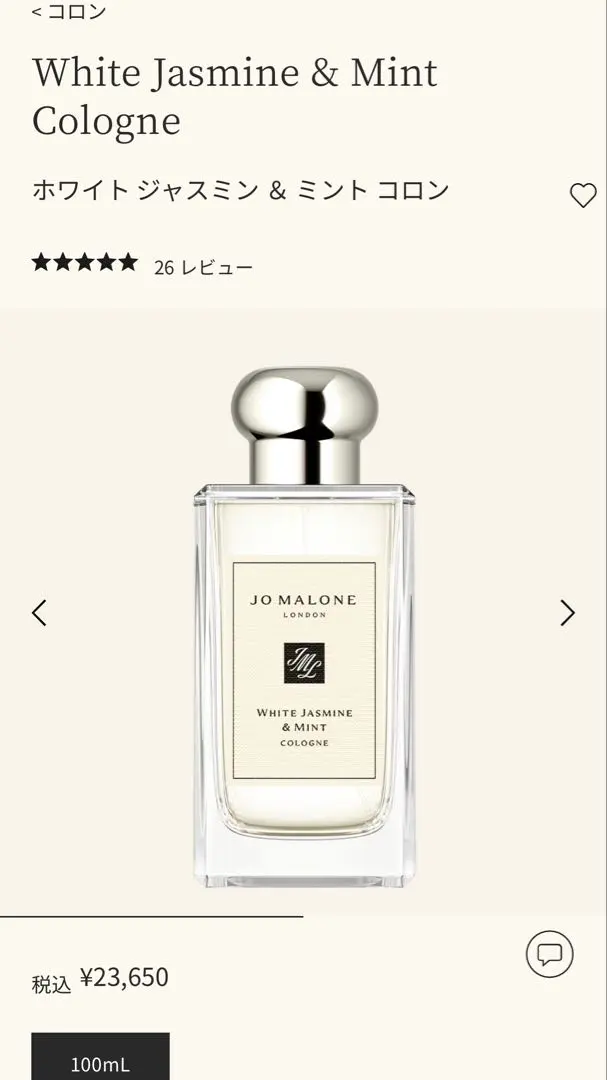Select the 100mL size option
The width and height of the screenshot is (607, 1080).
pos(100,1062)
